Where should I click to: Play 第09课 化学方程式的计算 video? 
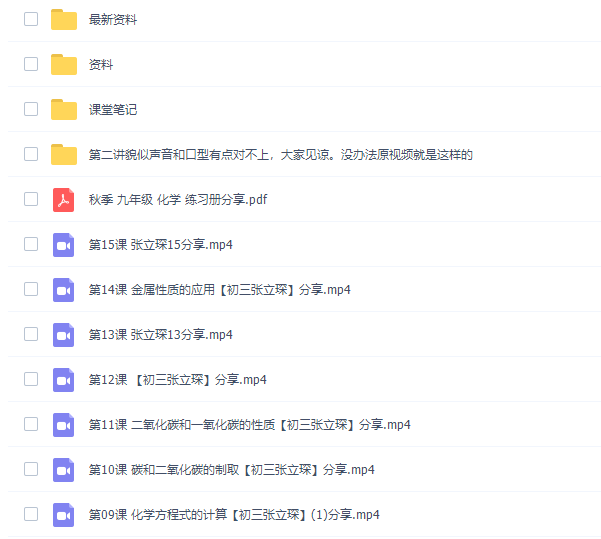click(x=234, y=515)
